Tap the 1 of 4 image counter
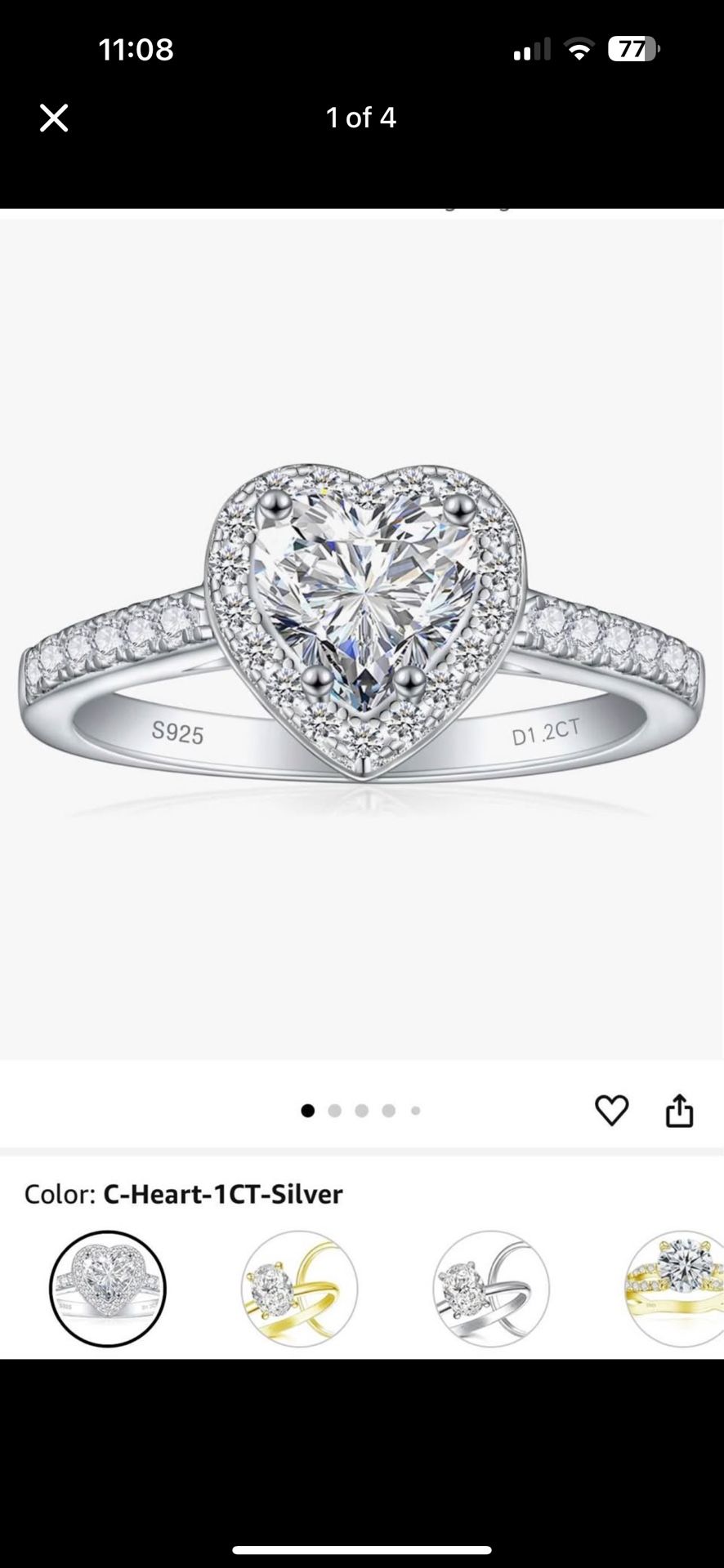Viewport: 724px width, 1568px height. [360, 118]
